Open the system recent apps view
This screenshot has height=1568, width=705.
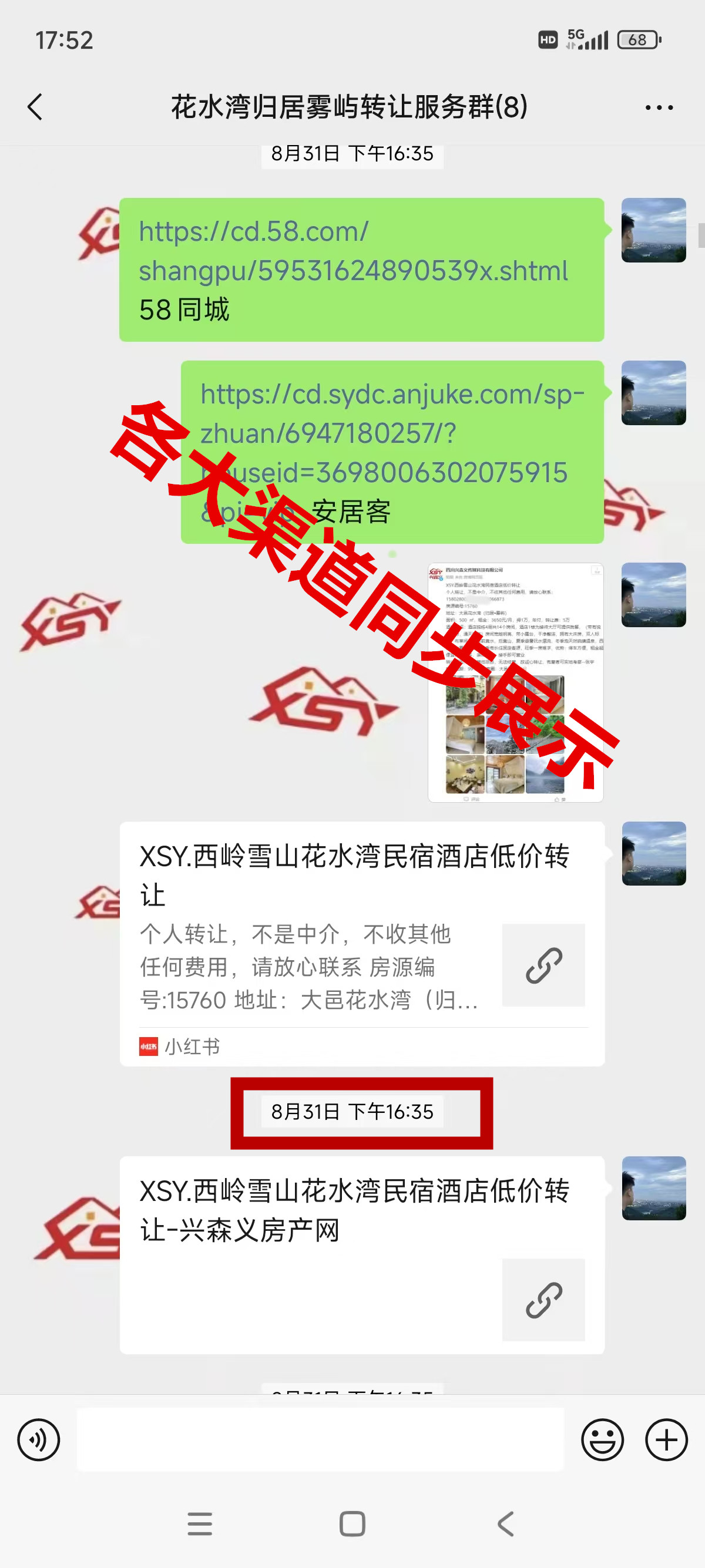point(200,1523)
